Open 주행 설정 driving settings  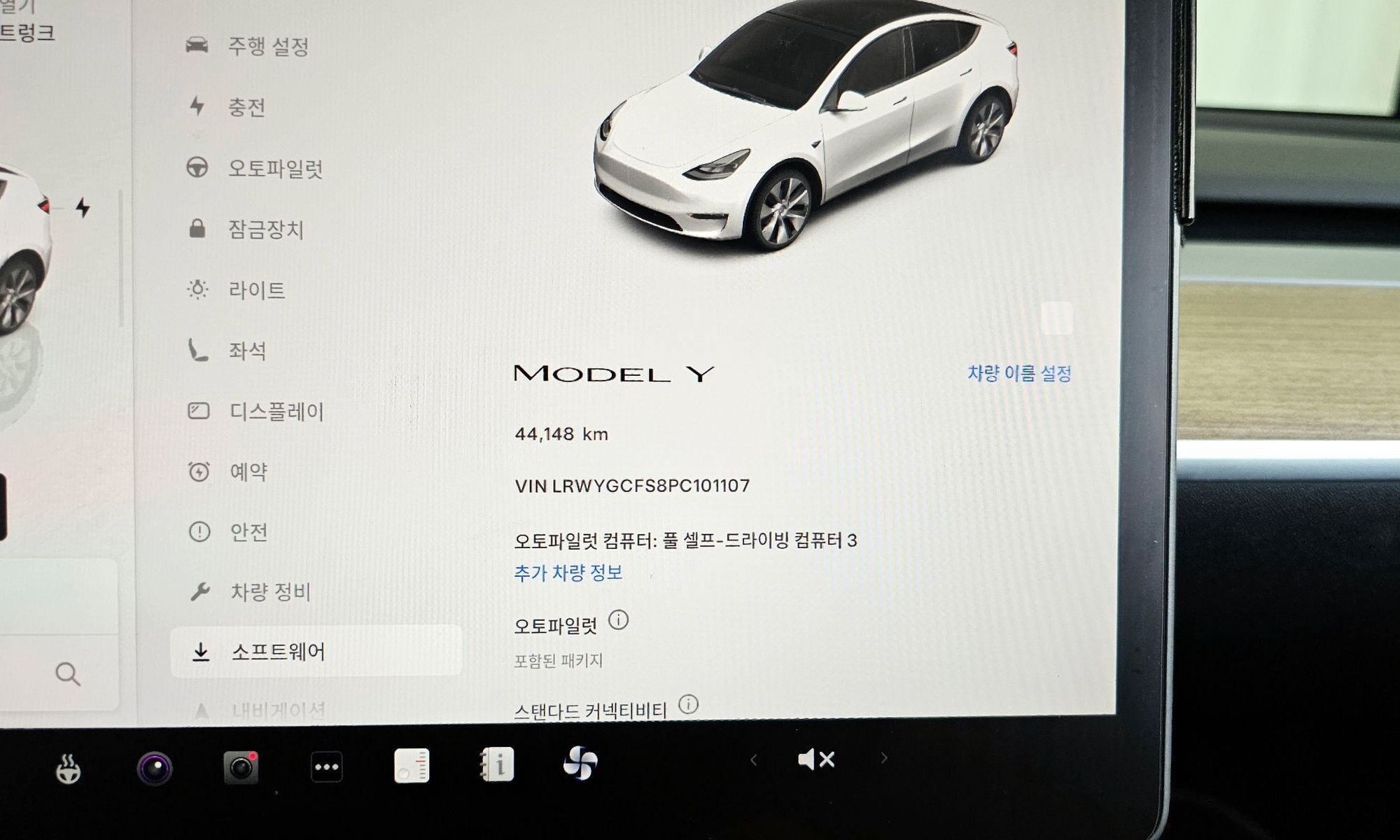pyautogui.click(x=267, y=47)
